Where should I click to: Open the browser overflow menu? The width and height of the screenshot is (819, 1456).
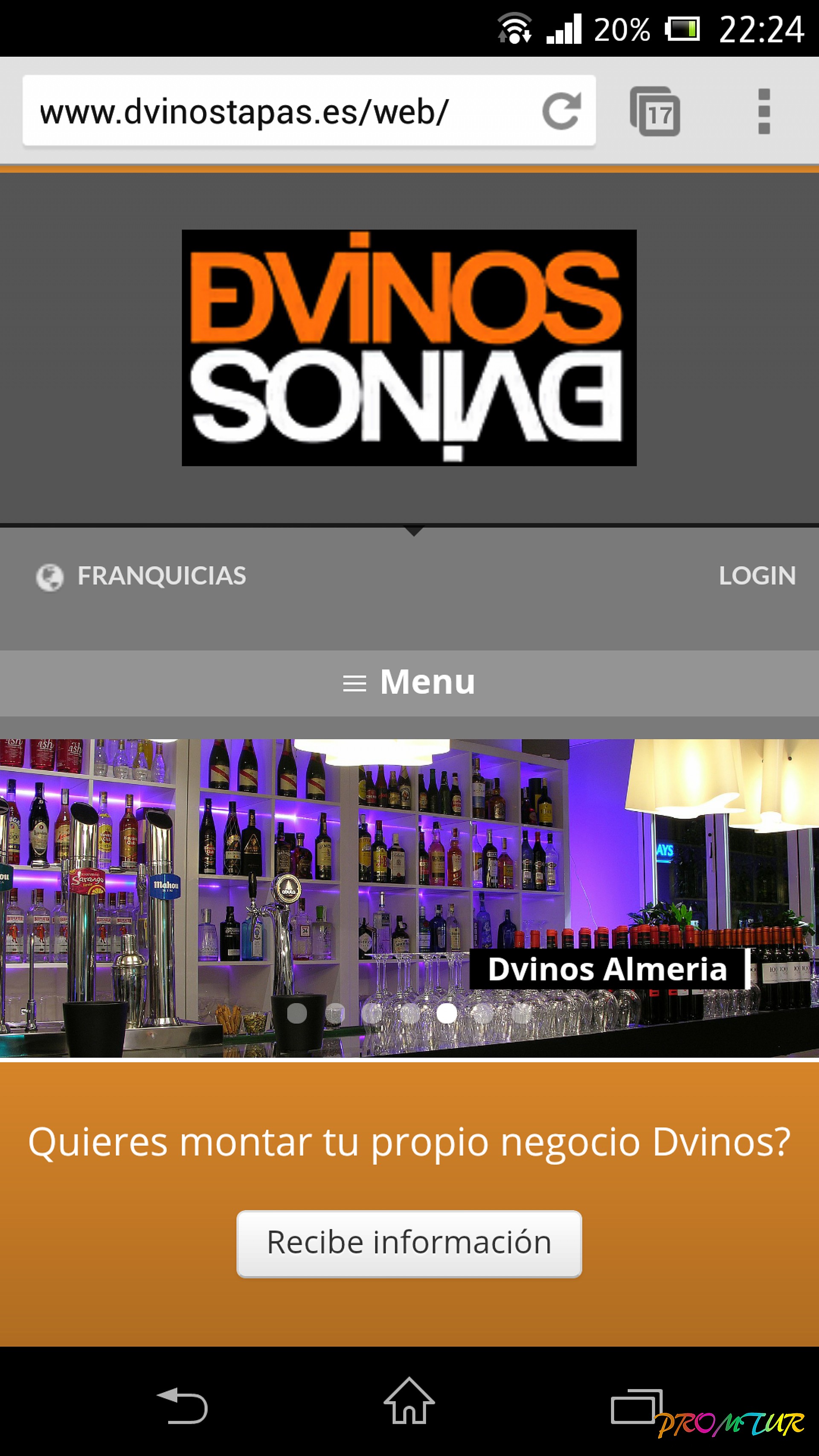[x=764, y=111]
